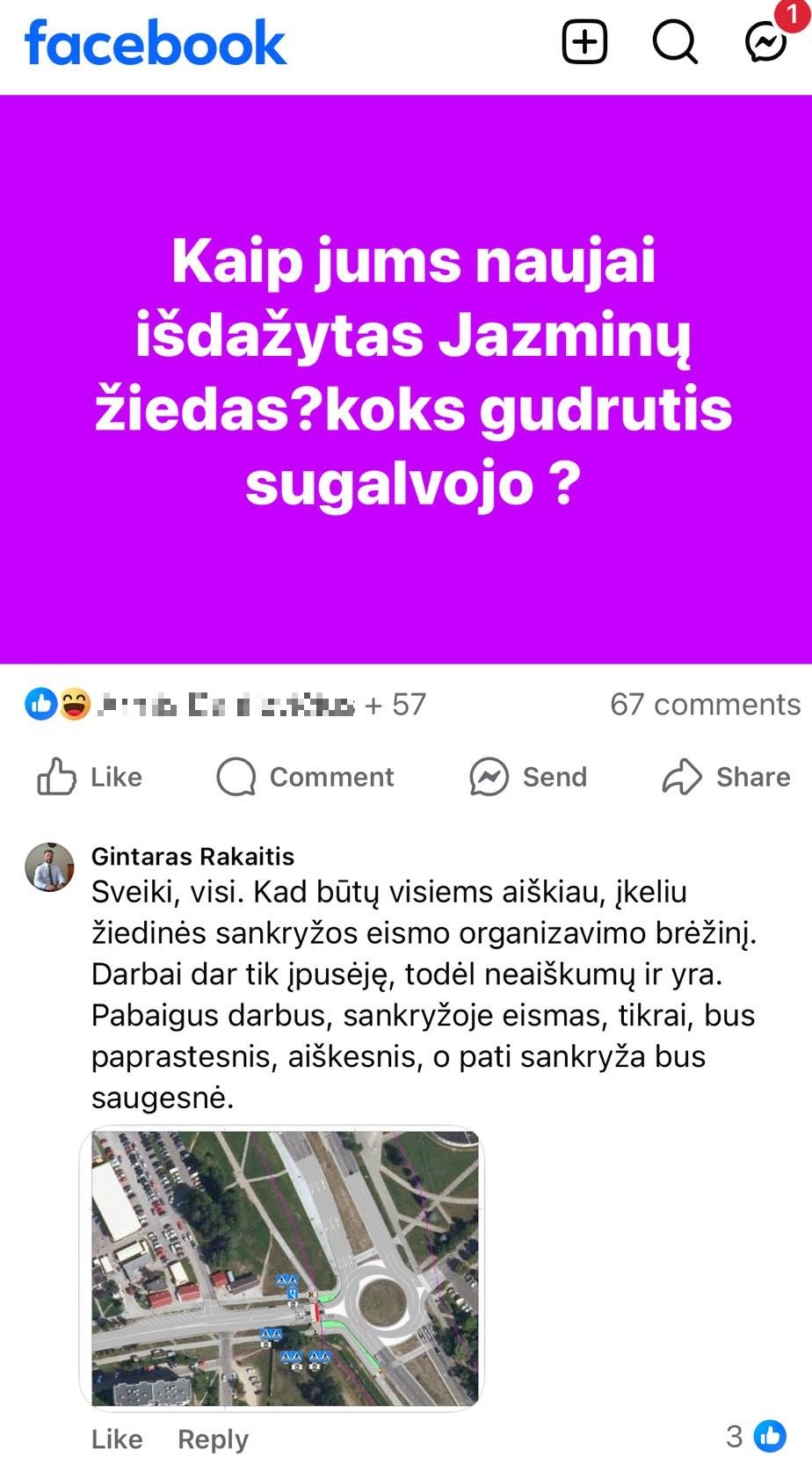
Task: See who reacted to the post
Action: [225, 704]
